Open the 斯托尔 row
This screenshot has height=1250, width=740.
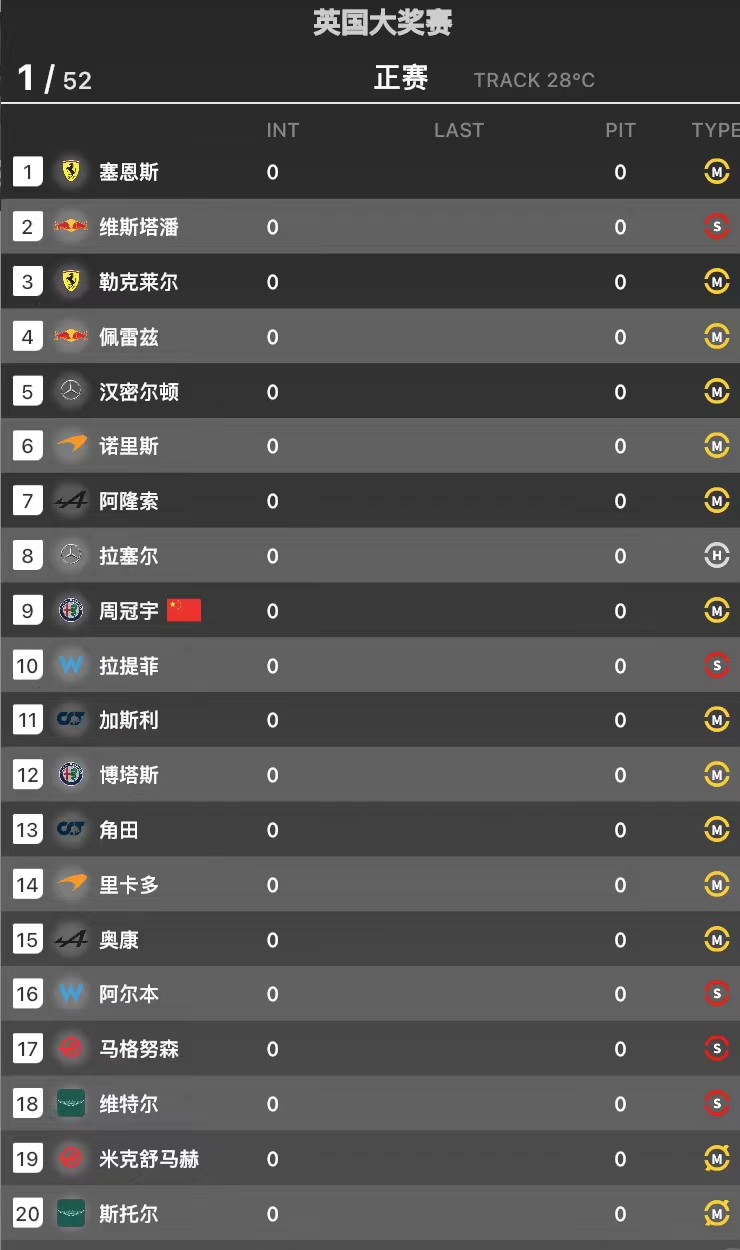[x=370, y=1214]
